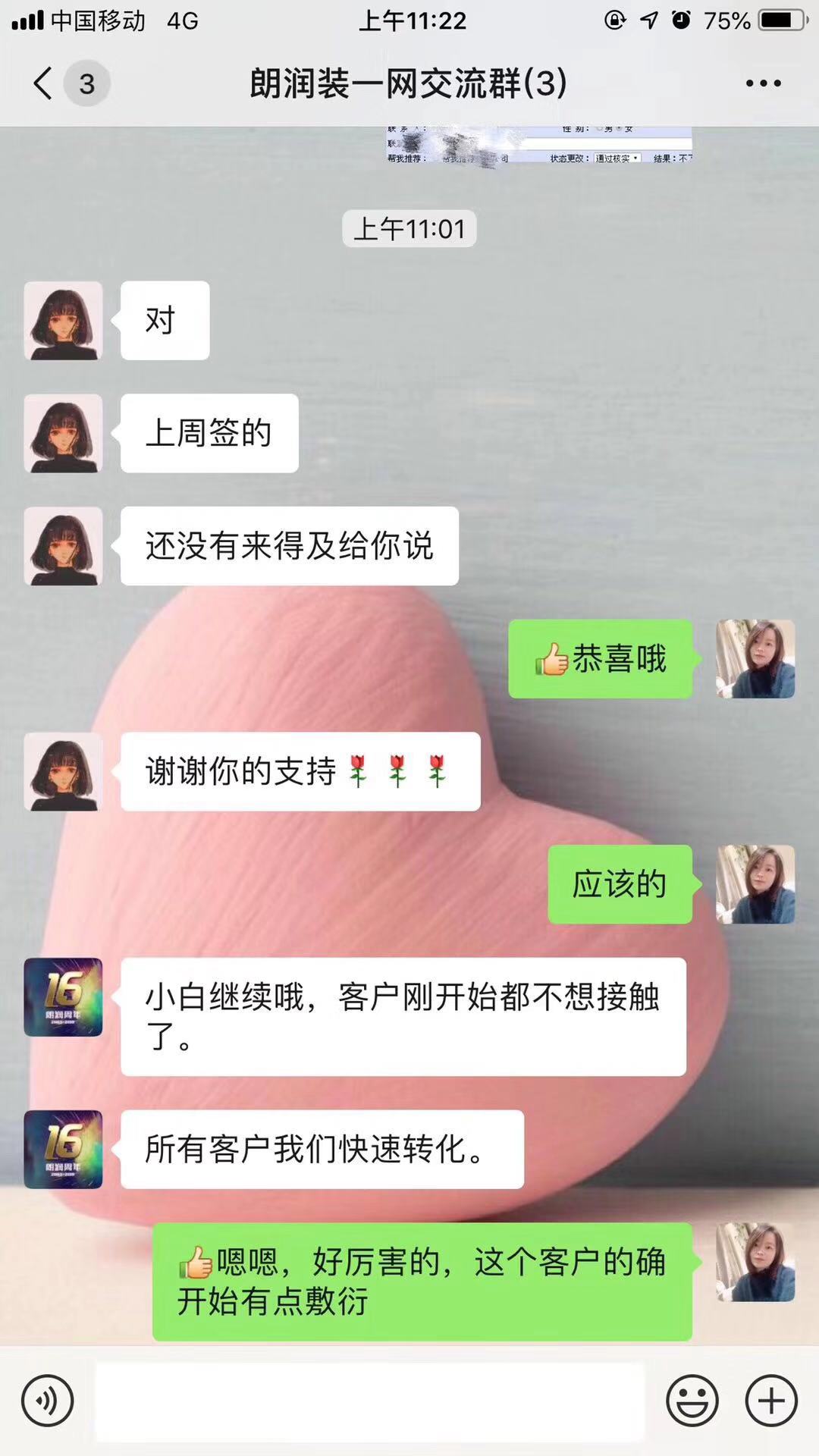Open the plus attachment menu
Screen dimensions: 819x1456
771,1401
